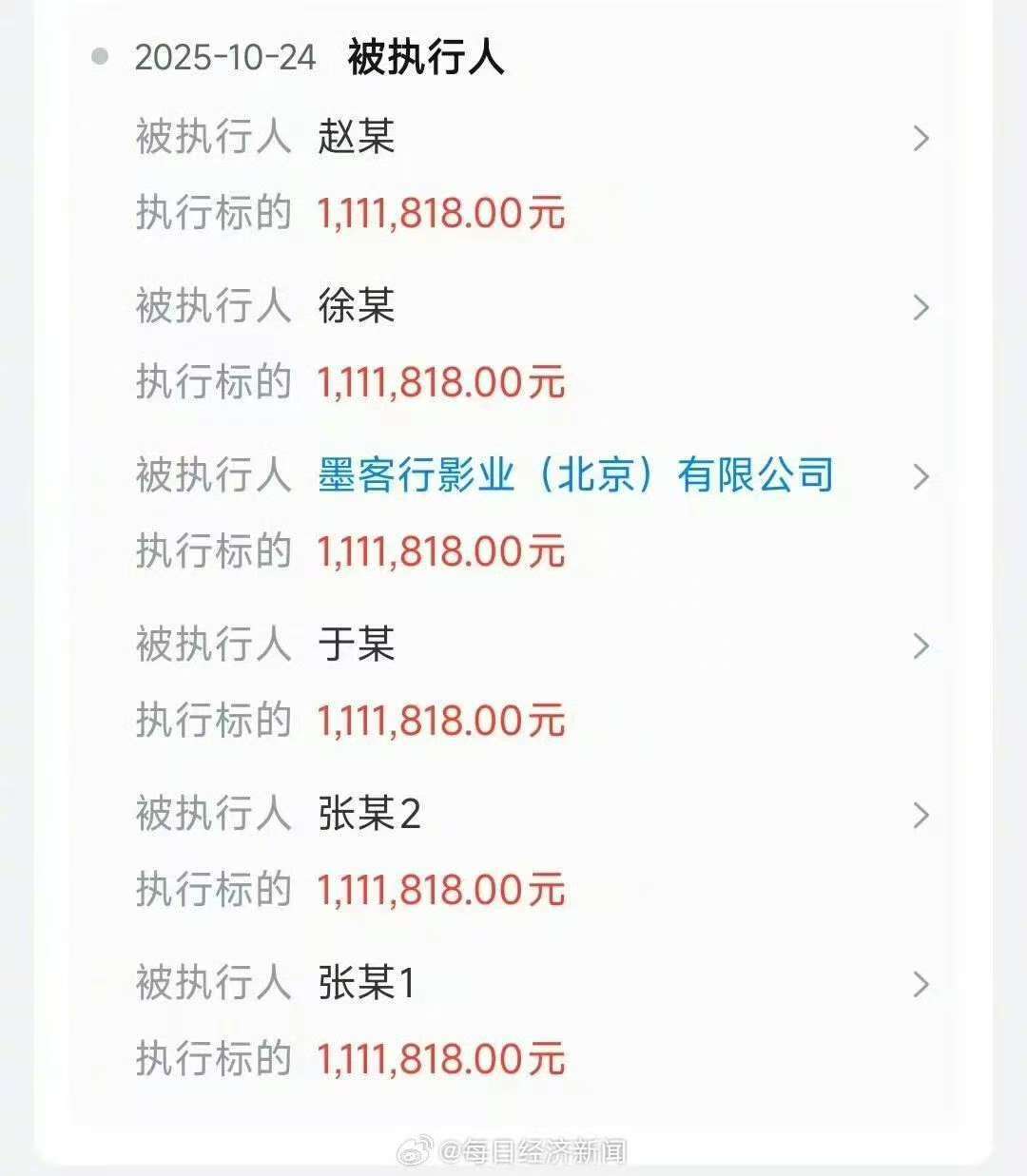1027x1176 pixels.
Task: Open the 张某2 entry
Action: (369, 814)
